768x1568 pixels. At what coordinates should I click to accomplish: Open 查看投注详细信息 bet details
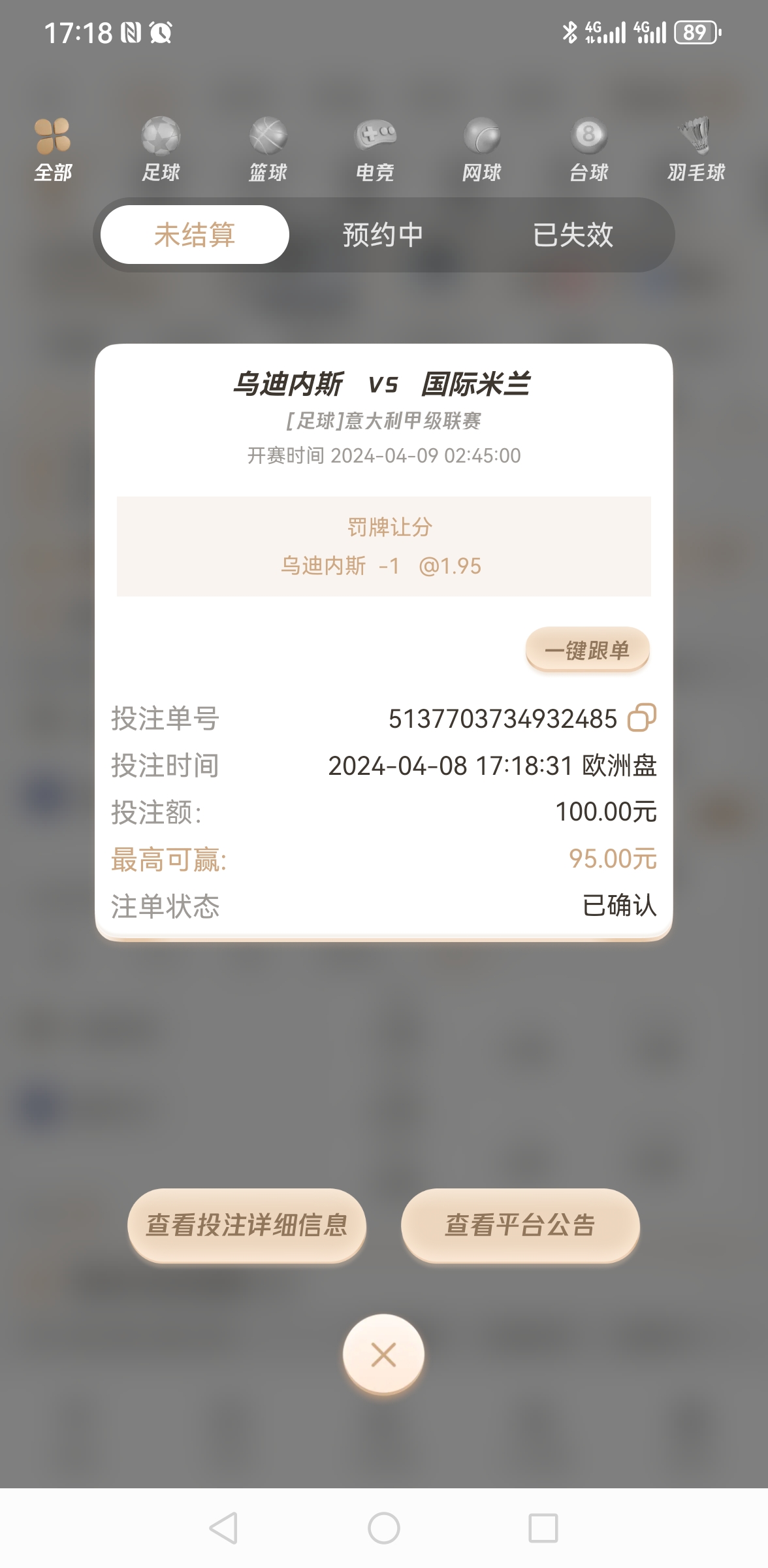coord(247,1225)
